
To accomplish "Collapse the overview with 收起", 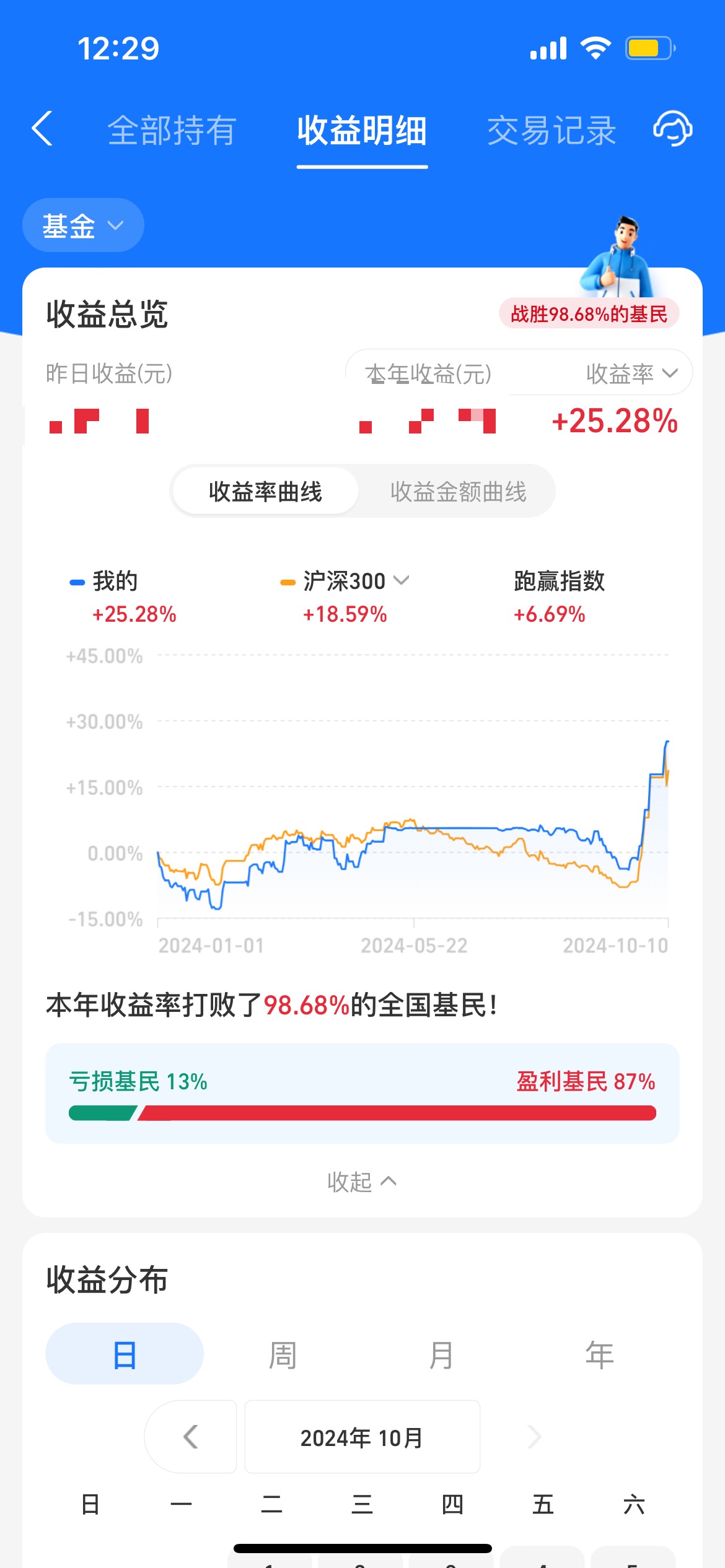I will pos(362,1182).
